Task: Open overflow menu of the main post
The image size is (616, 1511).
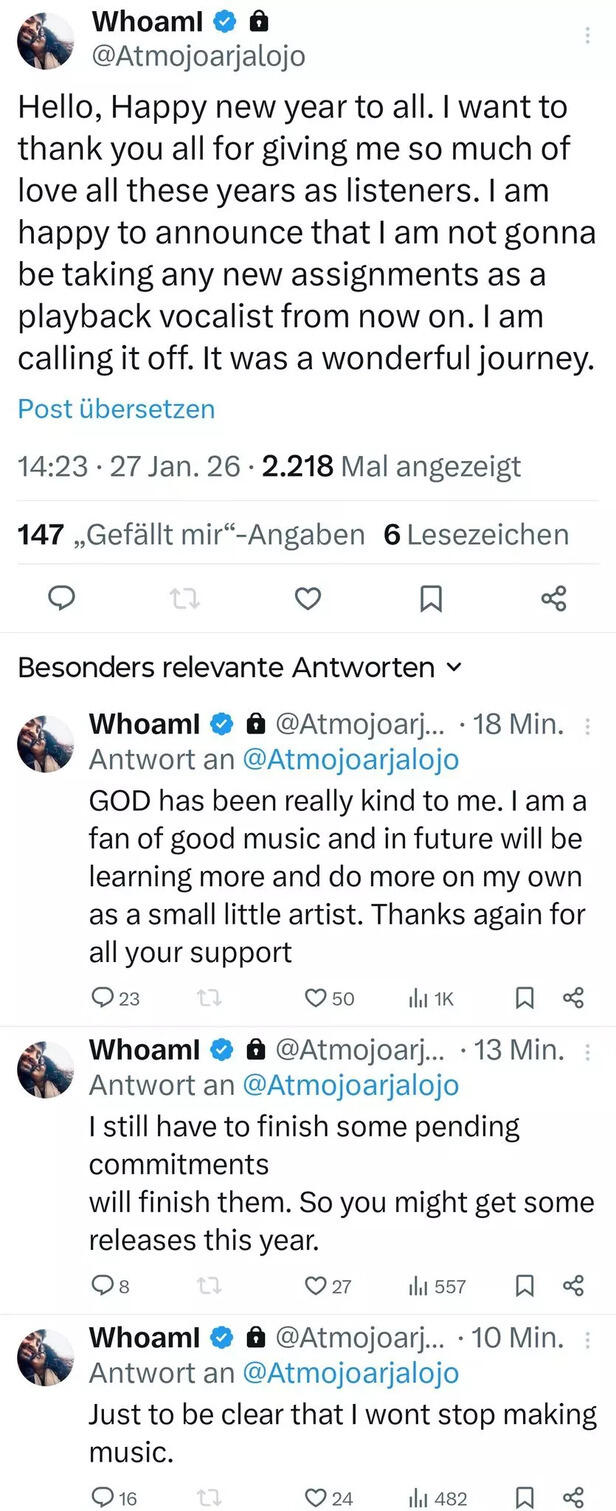Action: tap(587, 36)
